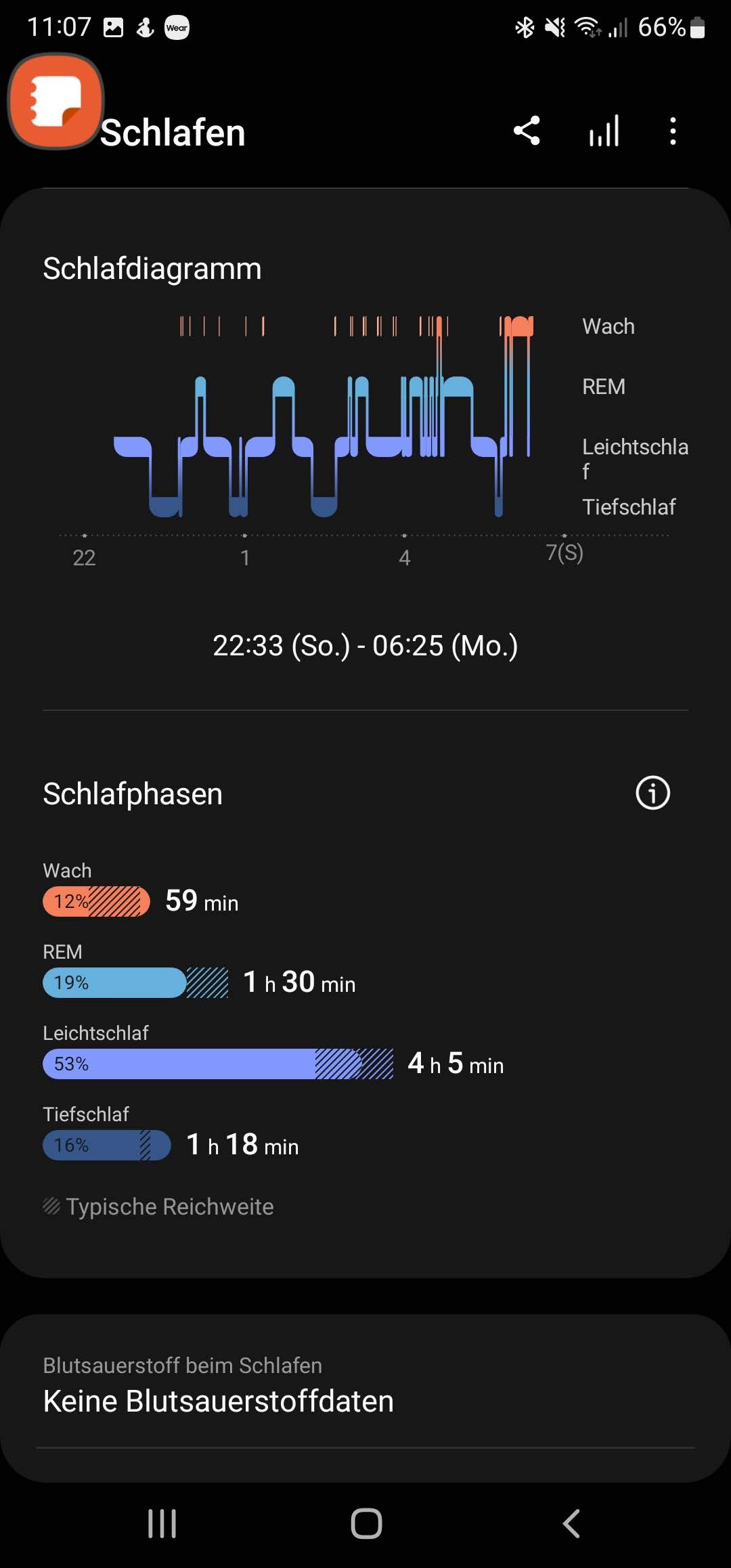Open the Blutsauerstoff beim Schlafen card

point(365,1385)
